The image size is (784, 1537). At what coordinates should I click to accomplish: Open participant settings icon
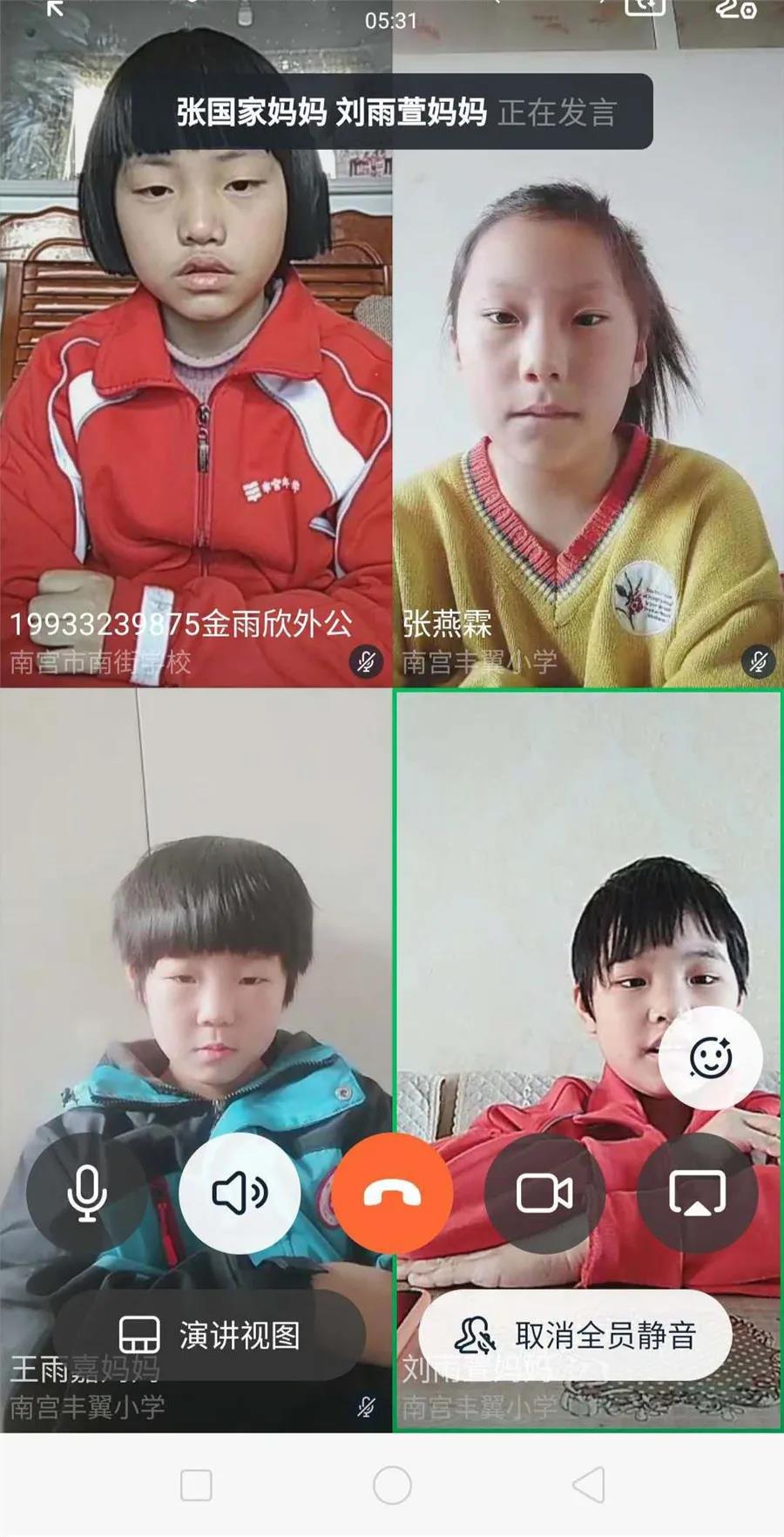click(736, 9)
